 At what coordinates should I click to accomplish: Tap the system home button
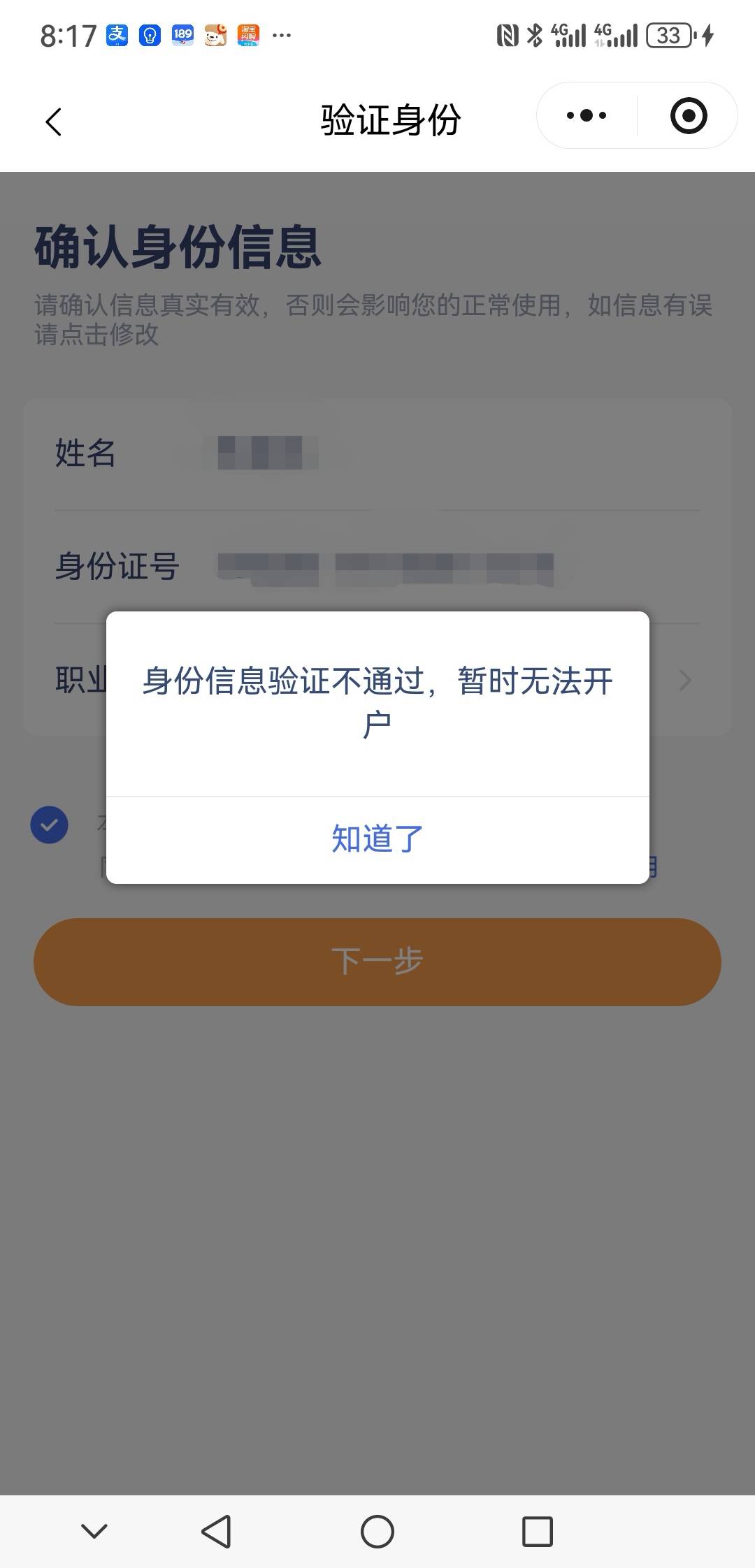(x=377, y=1532)
